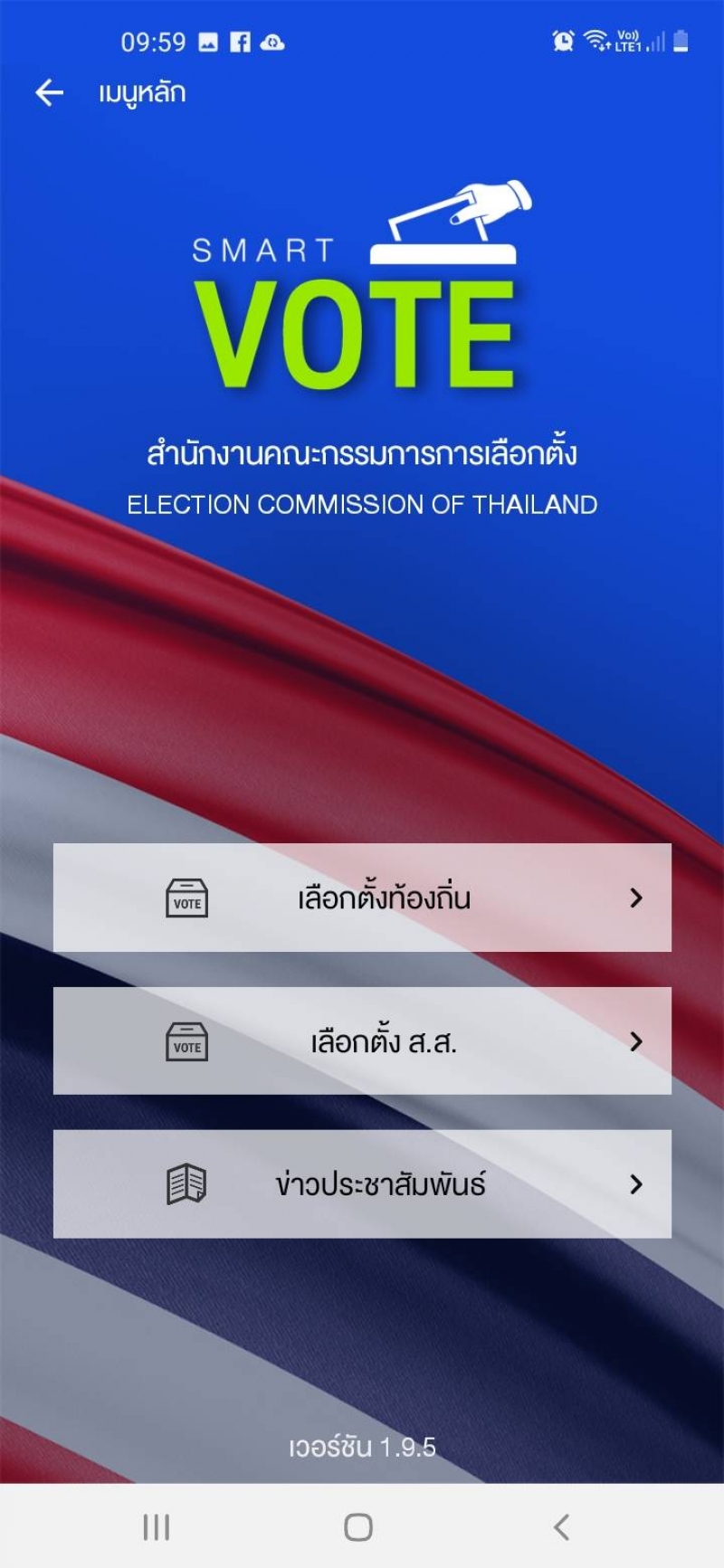Screen dimensions: 724x1568
Task: Open ข่าวประชาสัมพันธ์ news section
Action: click(x=362, y=1183)
